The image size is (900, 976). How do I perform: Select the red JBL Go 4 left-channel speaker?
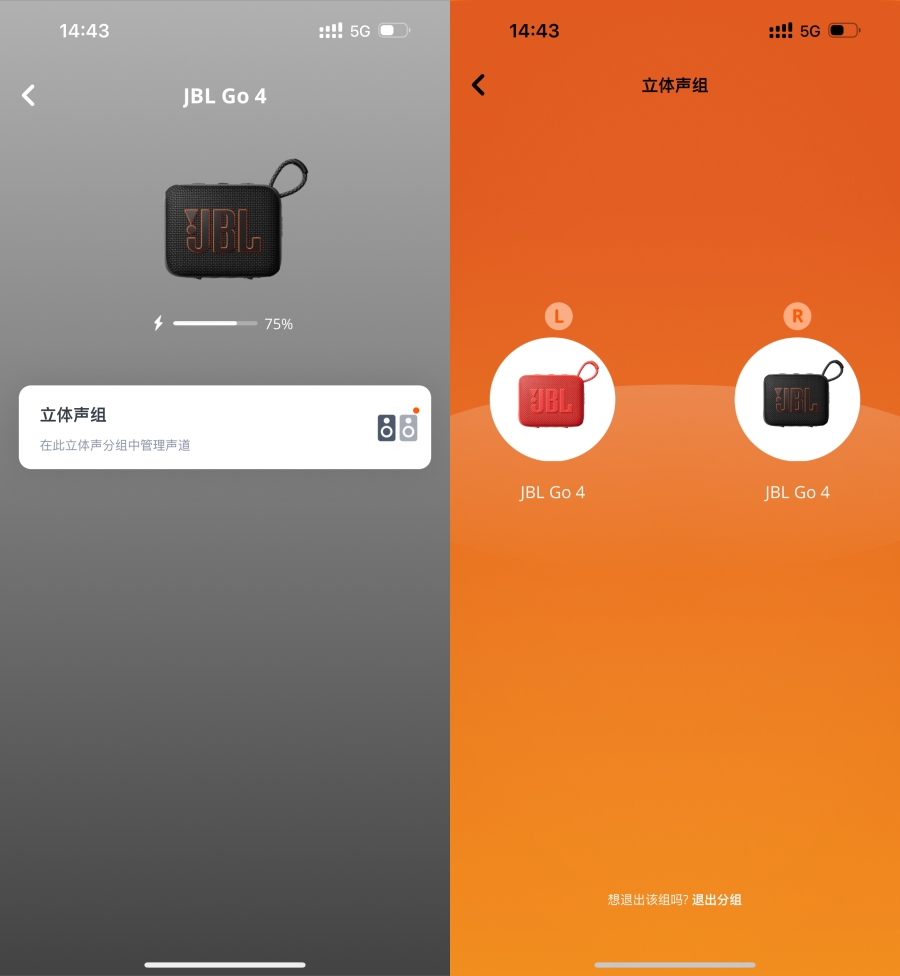(x=552, y=399)
